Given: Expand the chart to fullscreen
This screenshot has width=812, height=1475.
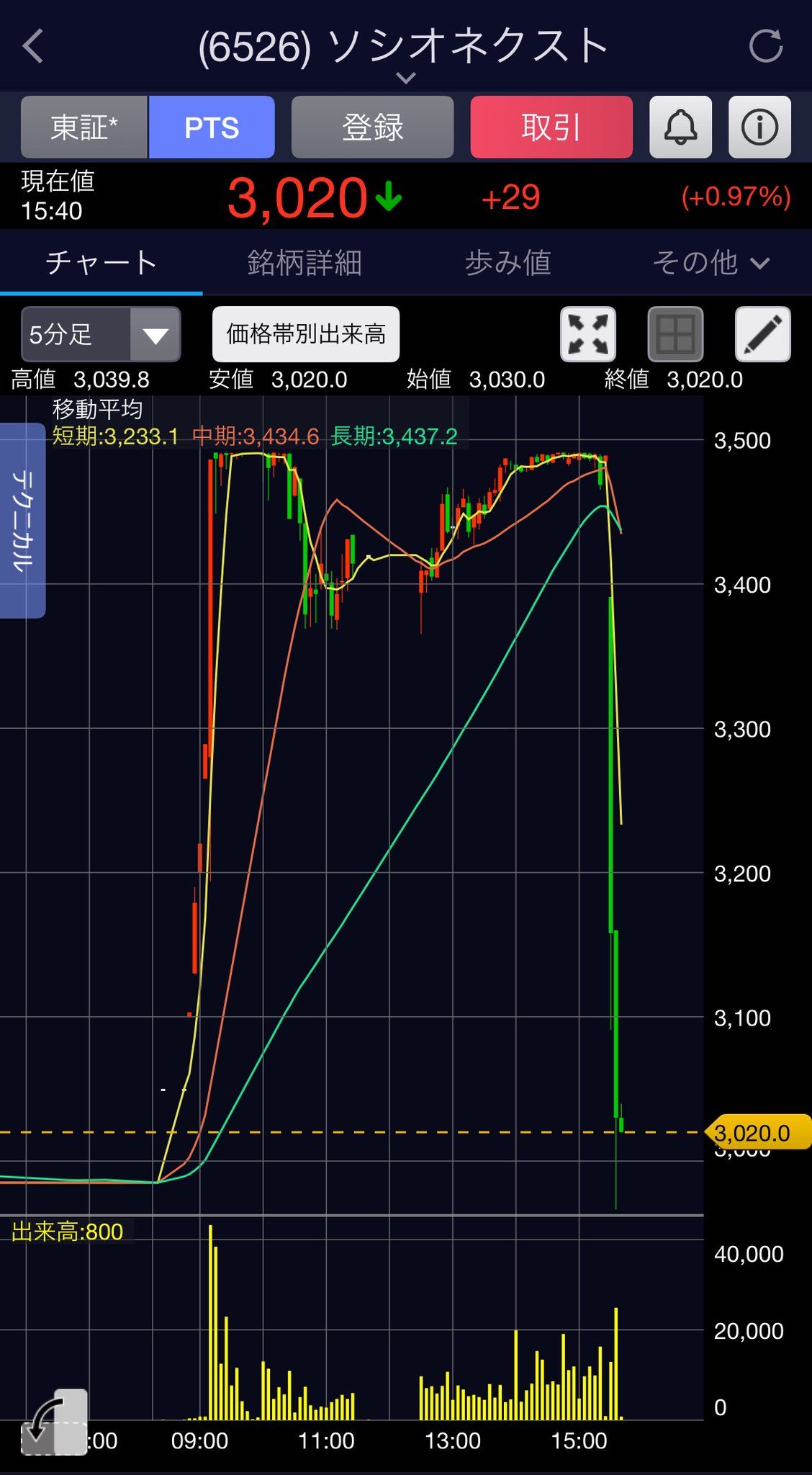Looking at the screenshot, I should [588, 334].
